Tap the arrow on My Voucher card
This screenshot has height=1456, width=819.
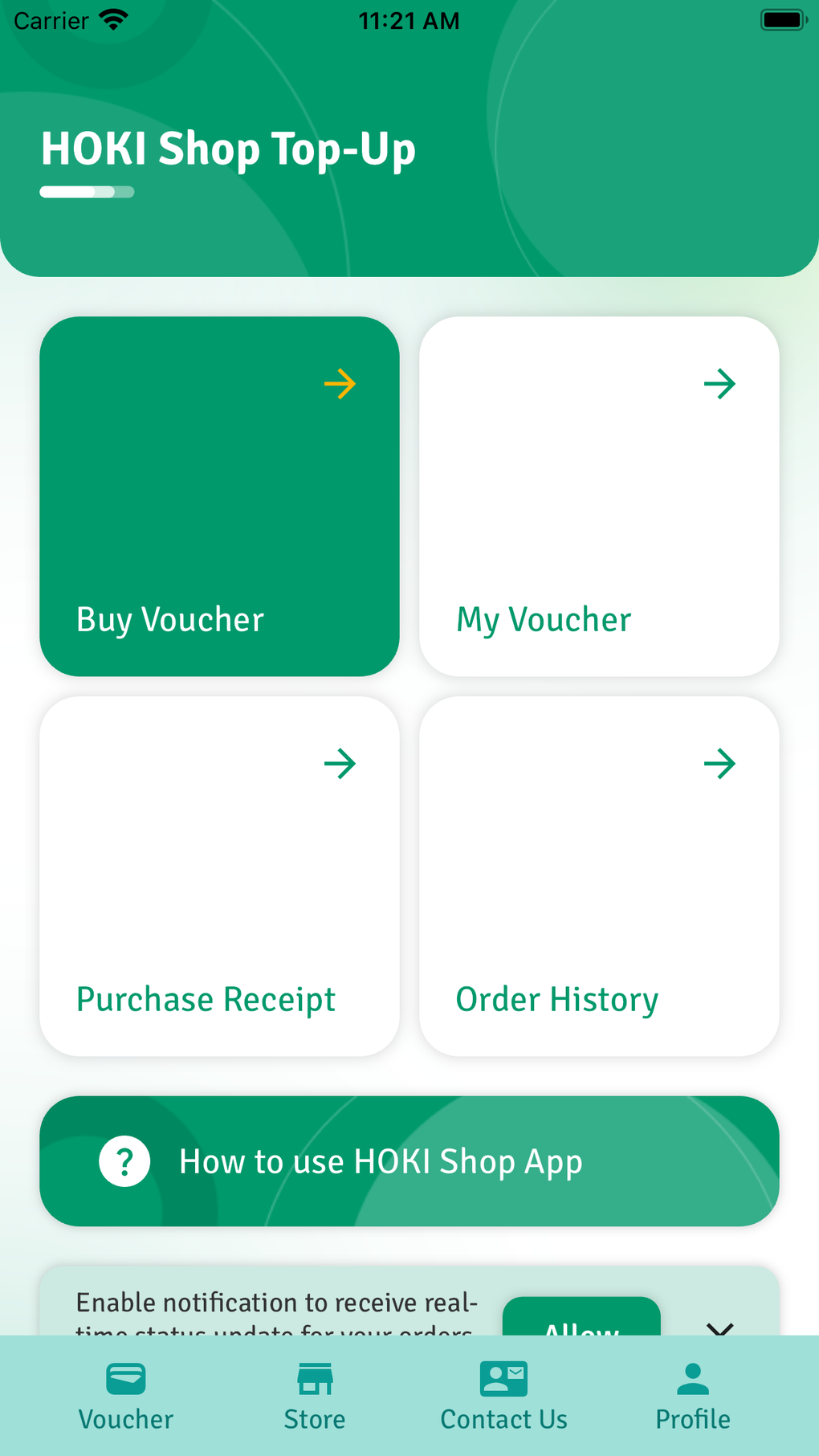(x=720, y=384)
